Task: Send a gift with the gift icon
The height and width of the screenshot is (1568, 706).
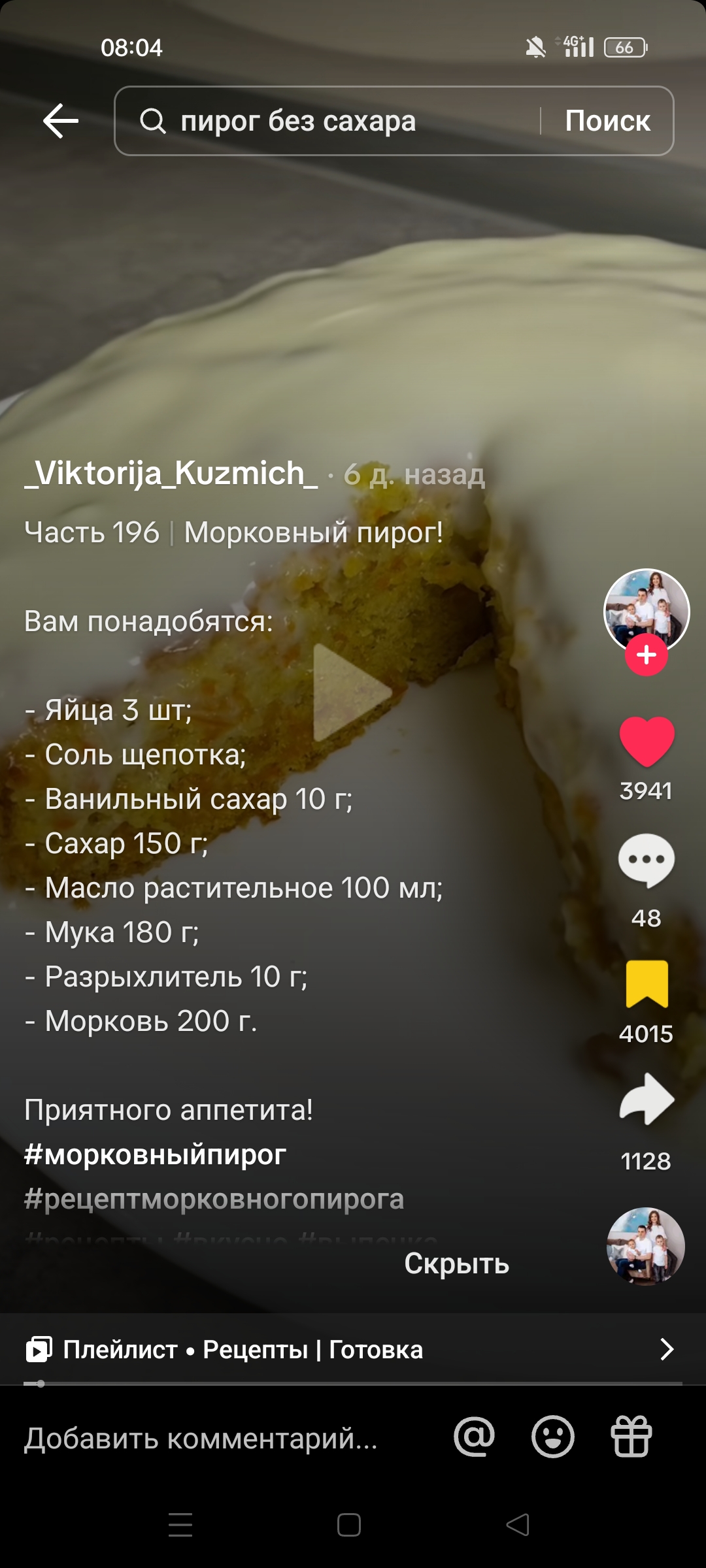Action: pyautogui.click(x=631, y=1437)
